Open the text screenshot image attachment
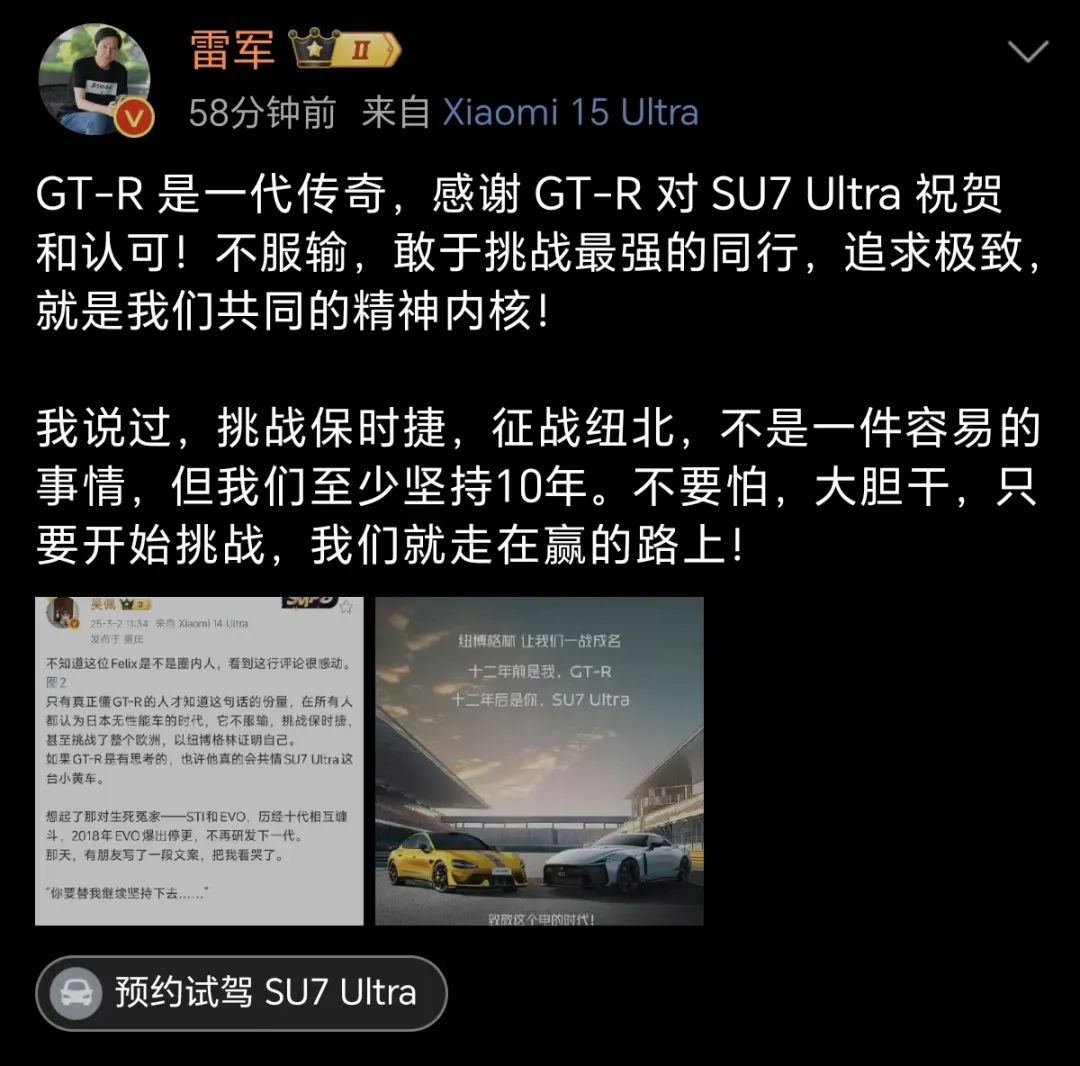Screen dimensions: 1080x1066 pyautogui.click(x=199, y=761)
